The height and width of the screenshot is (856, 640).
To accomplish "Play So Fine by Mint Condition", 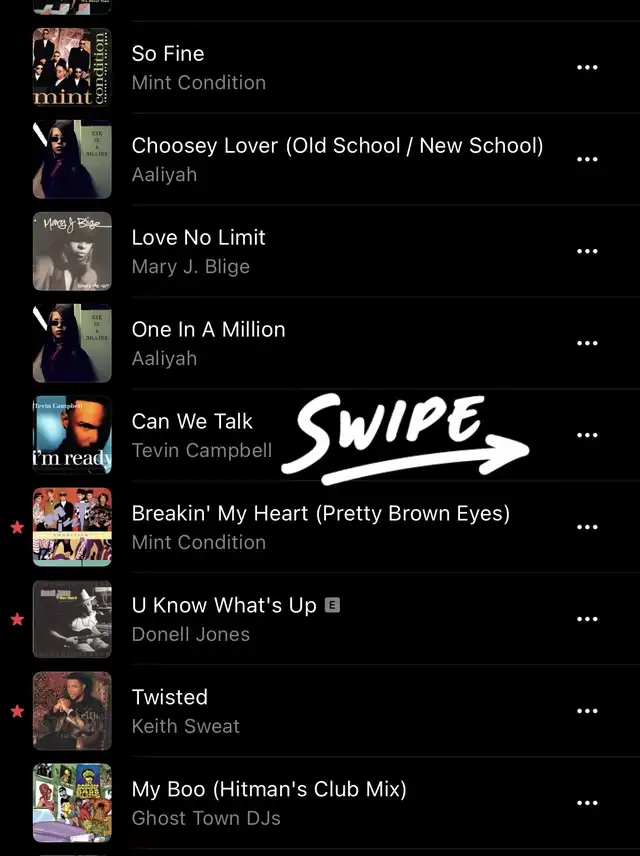I will pyautogui.click(x=320, y=68).
